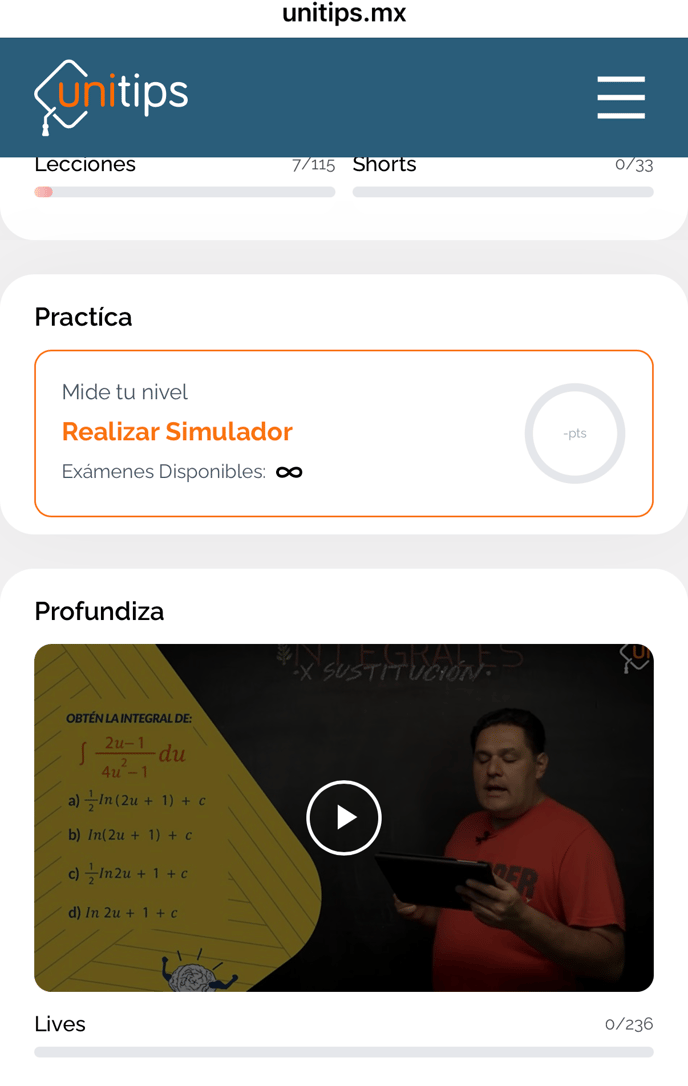Image resolution: width=688 pixels, height=1086 pixels.
Task: Start the Realizar Simulador practice exam
Action: [177, 432]
